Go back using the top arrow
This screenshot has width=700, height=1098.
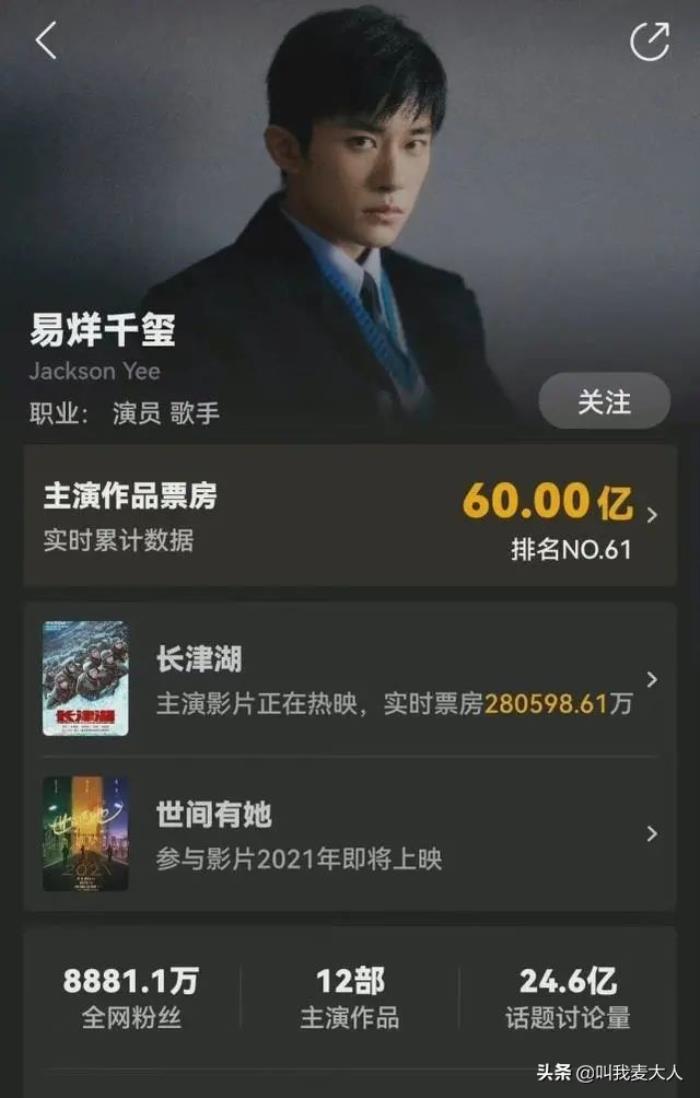(x=46, y=41)
